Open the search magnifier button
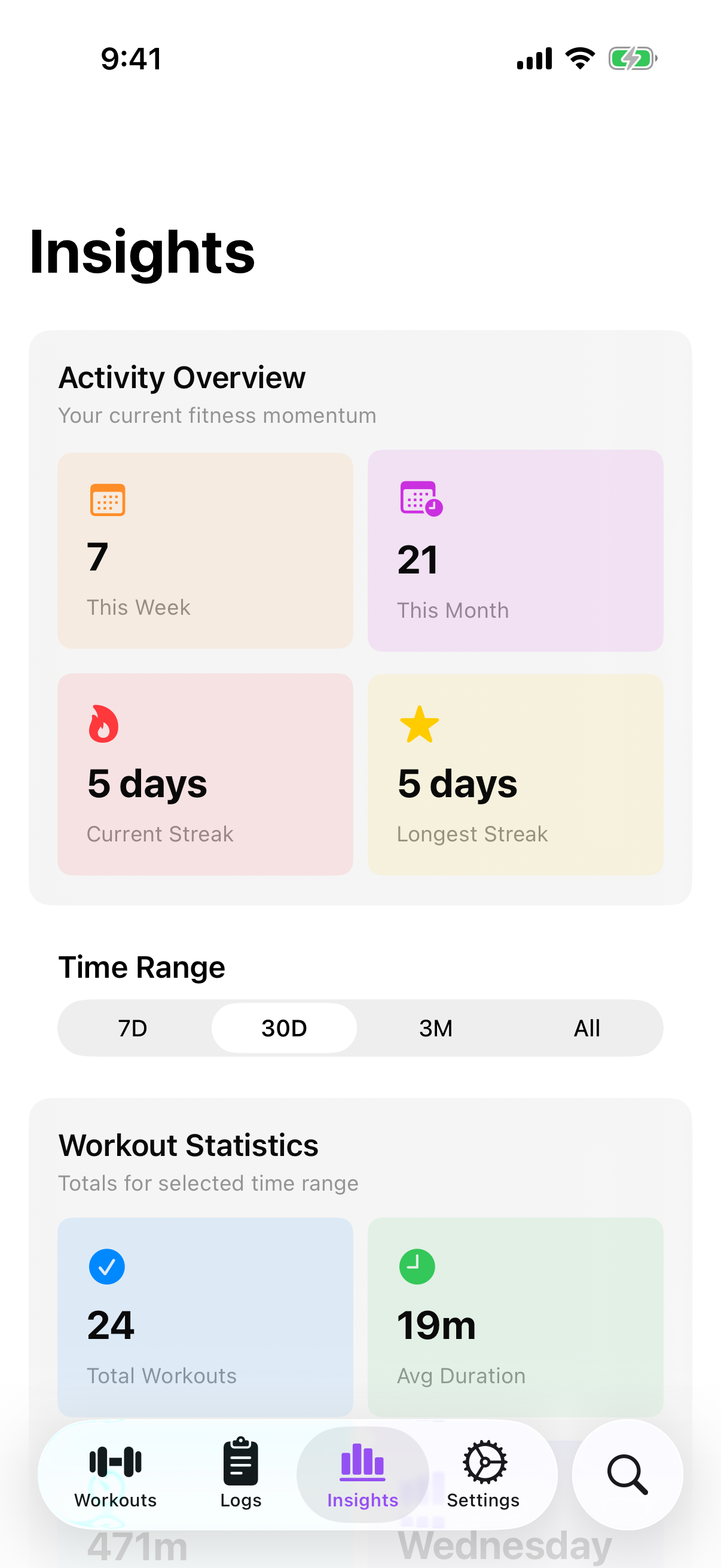The width and height of the screenshot is (721, 1568). point(627,1475)
